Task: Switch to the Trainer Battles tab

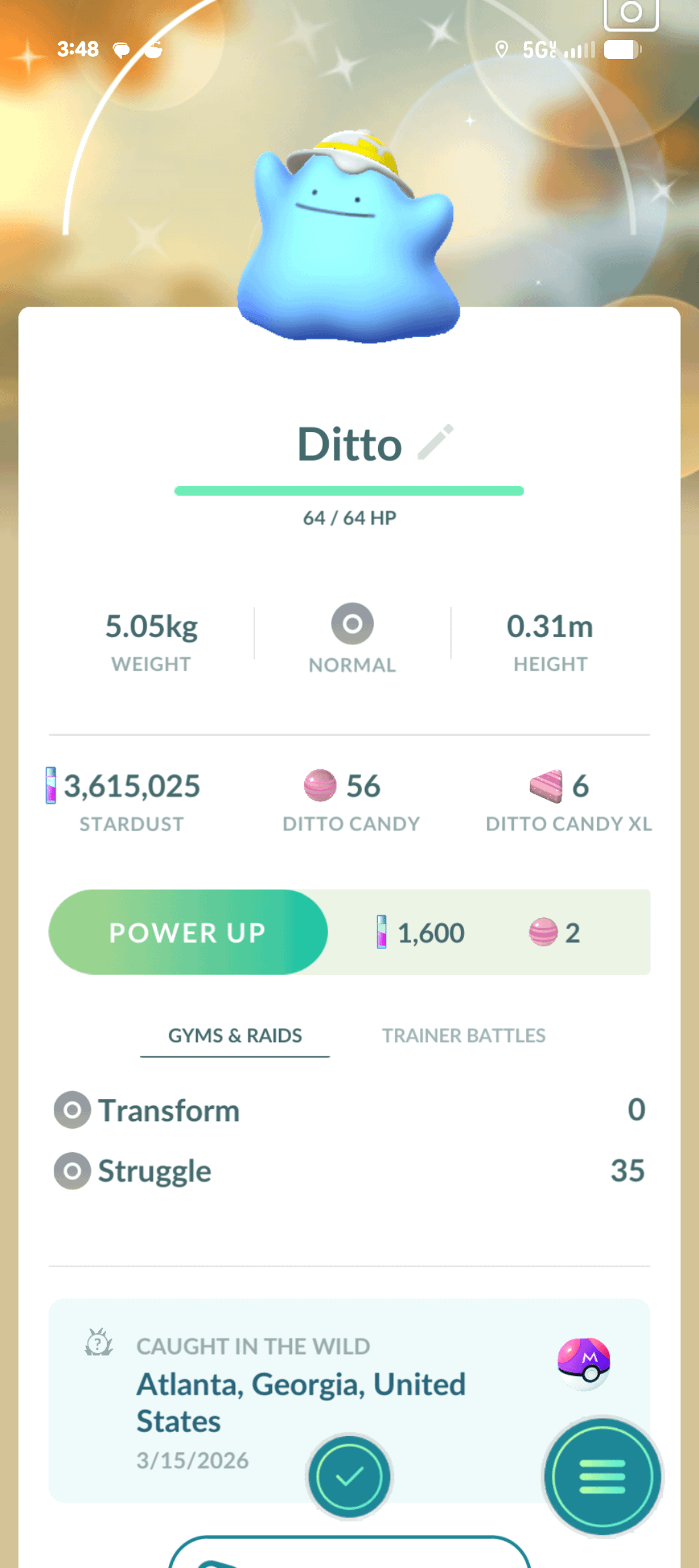Action: click(463, 1036)
